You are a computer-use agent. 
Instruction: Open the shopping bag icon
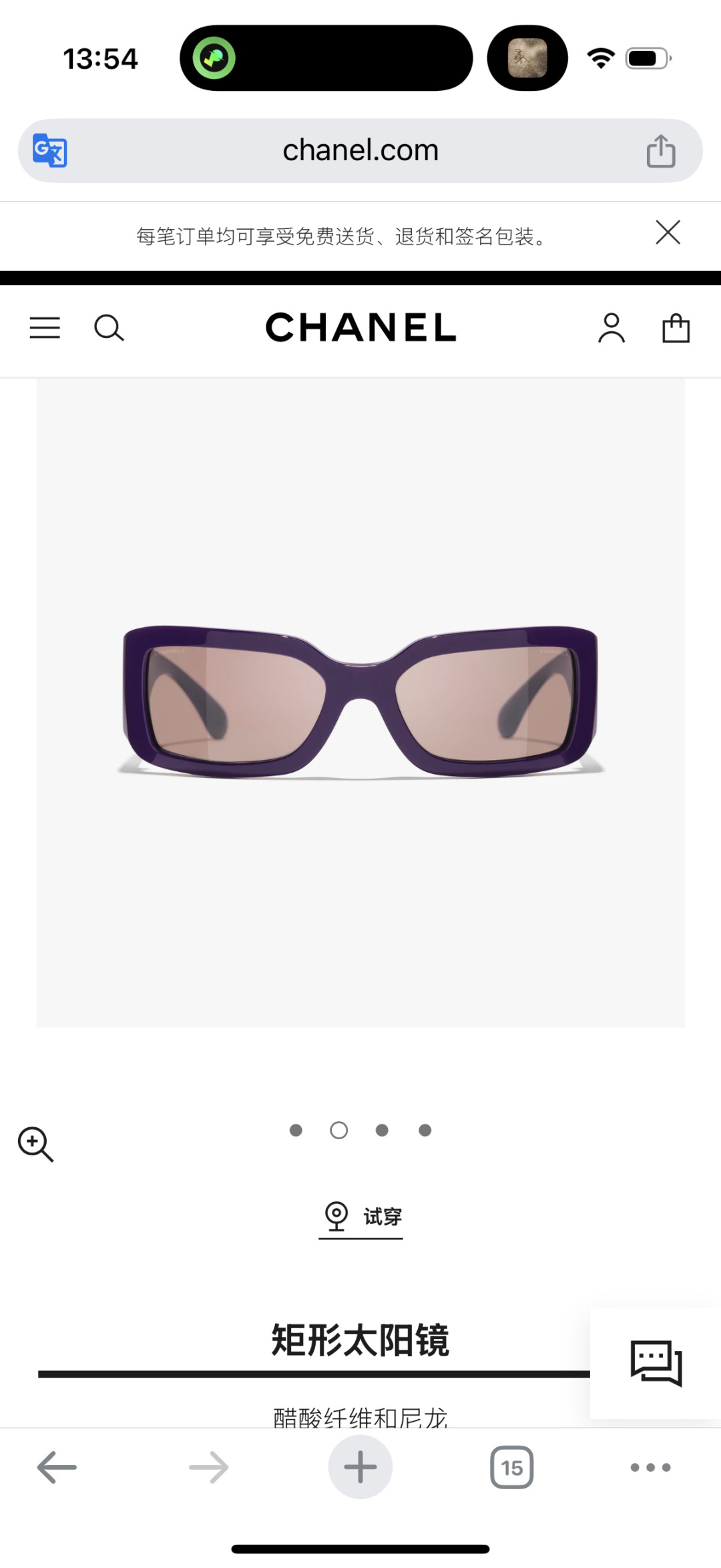coord(676,328)
